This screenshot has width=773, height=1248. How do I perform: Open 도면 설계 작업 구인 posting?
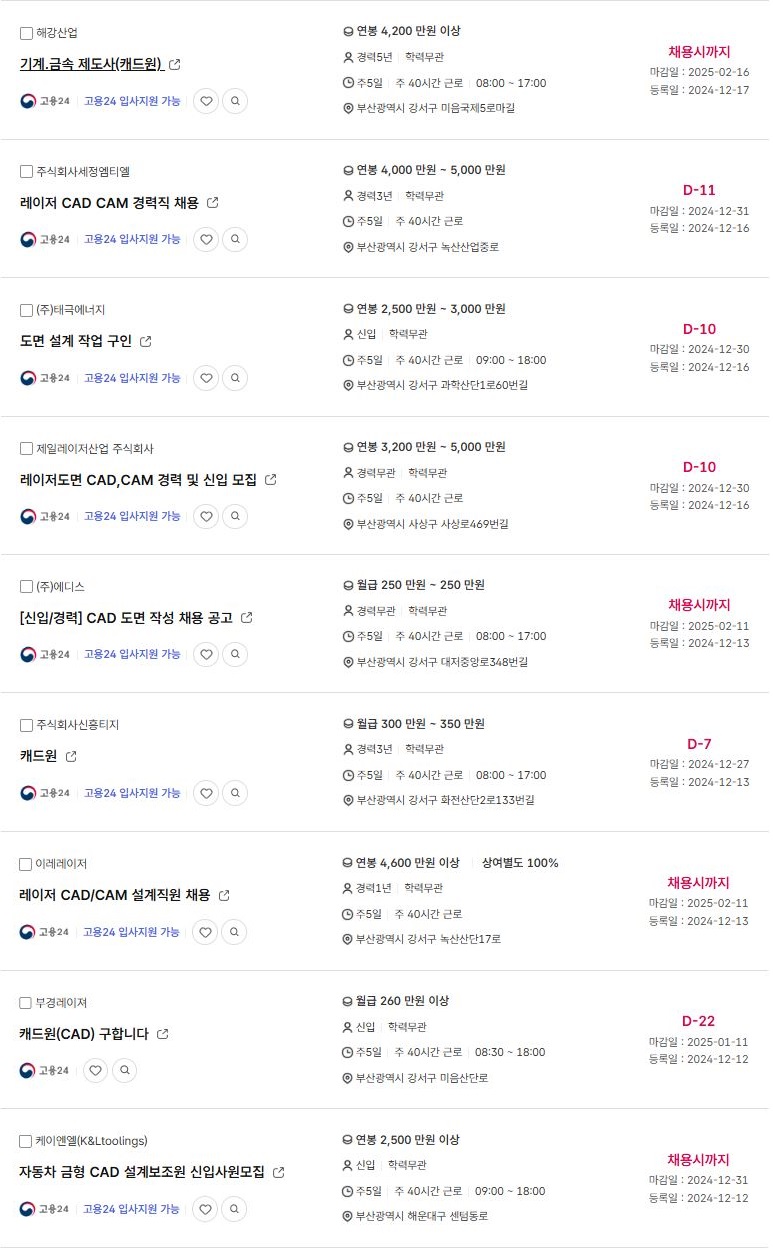(76, 341)
